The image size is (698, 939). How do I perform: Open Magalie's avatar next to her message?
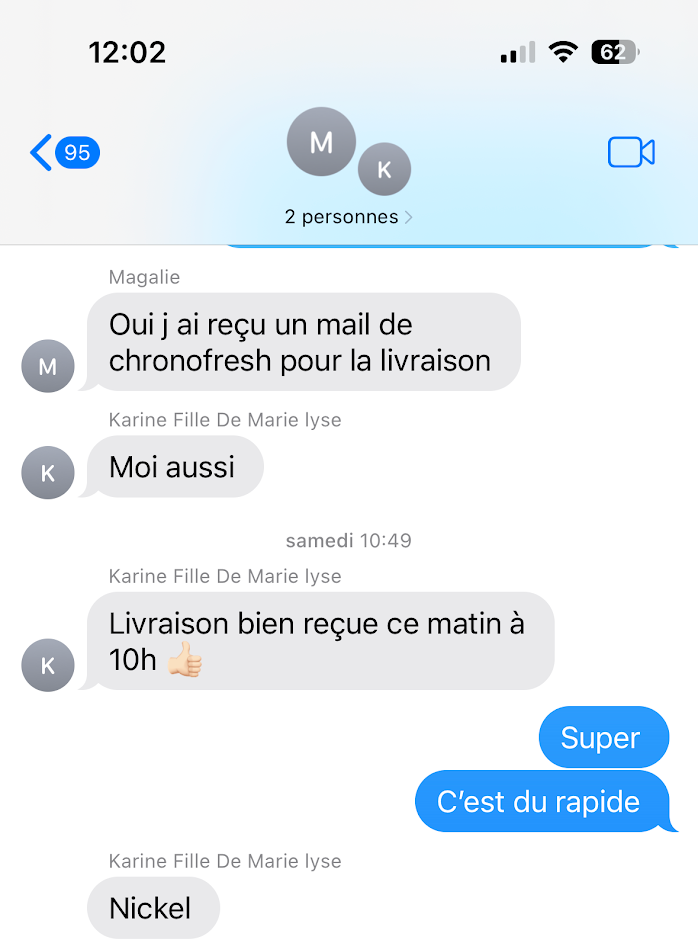[x=48, y=366]
